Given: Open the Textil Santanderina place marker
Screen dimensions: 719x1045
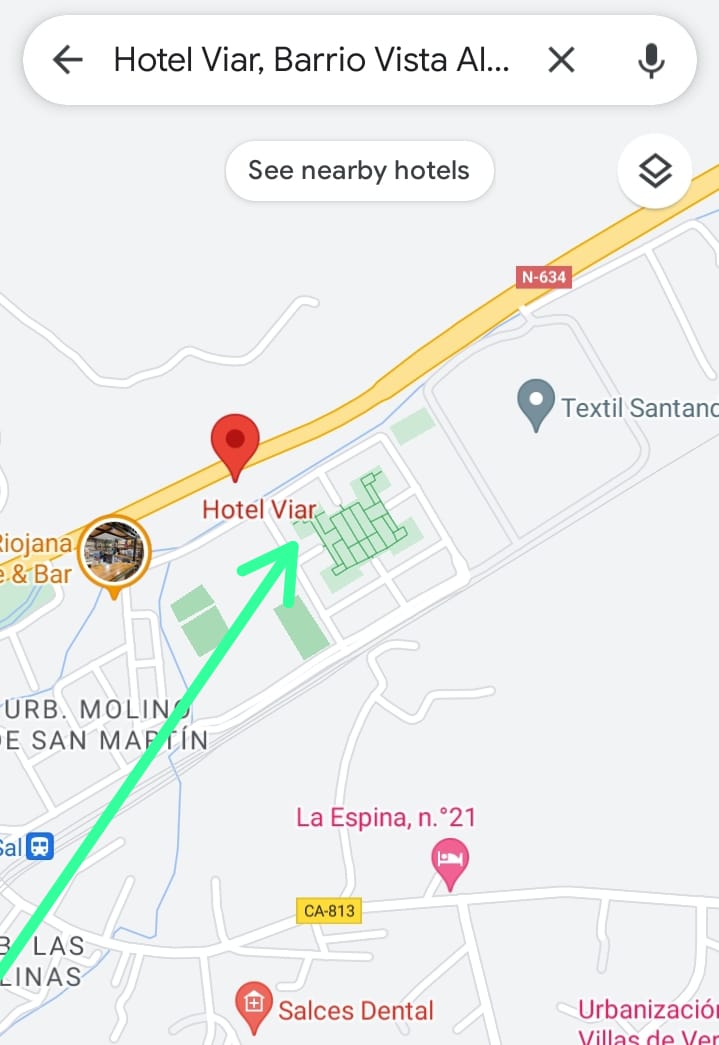Looking at the screenshot, I should 536,404.
